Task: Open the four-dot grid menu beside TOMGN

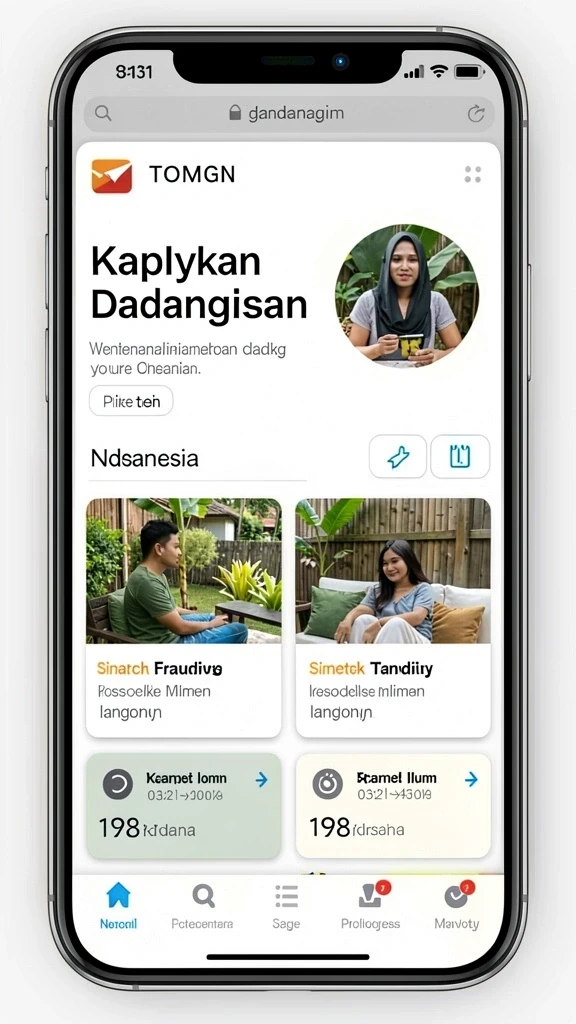Action: 473,174
